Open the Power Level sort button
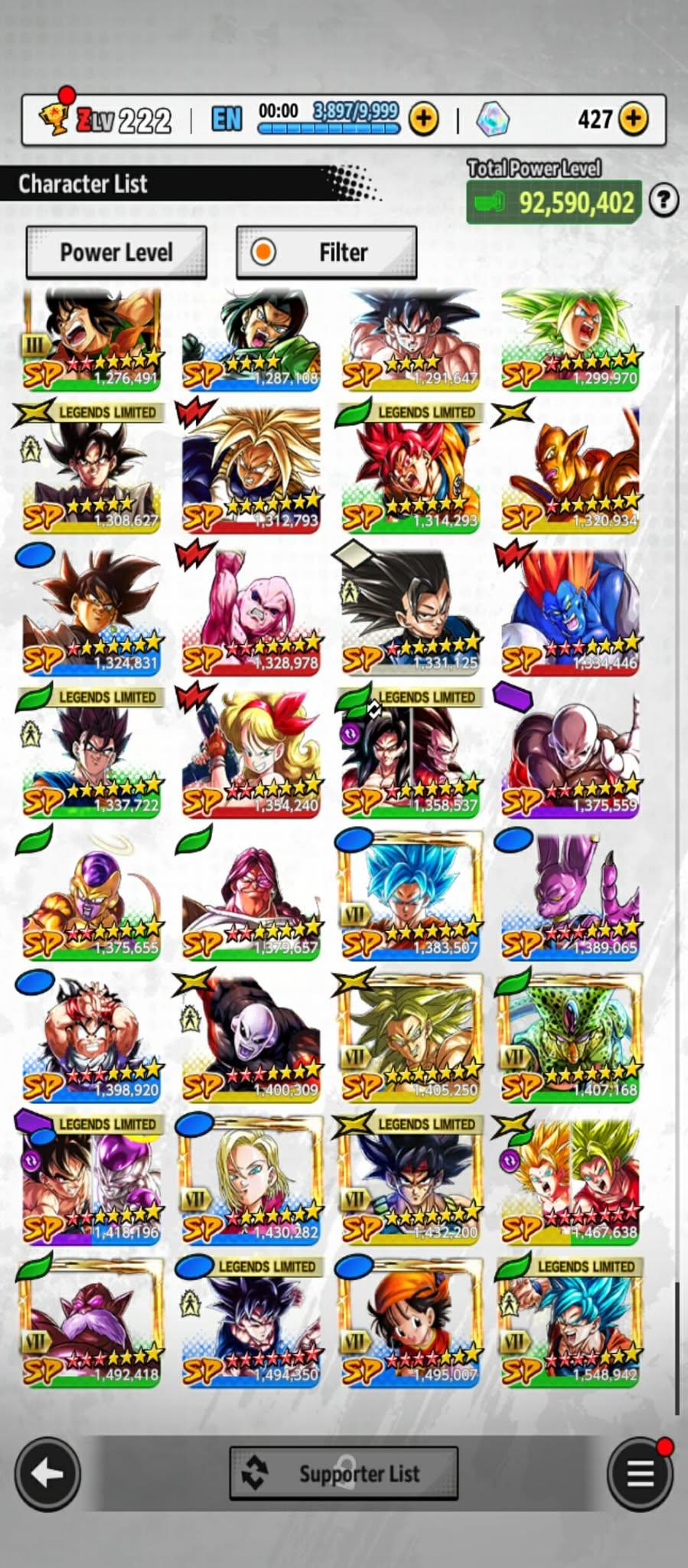 click(x=116, y=252)
